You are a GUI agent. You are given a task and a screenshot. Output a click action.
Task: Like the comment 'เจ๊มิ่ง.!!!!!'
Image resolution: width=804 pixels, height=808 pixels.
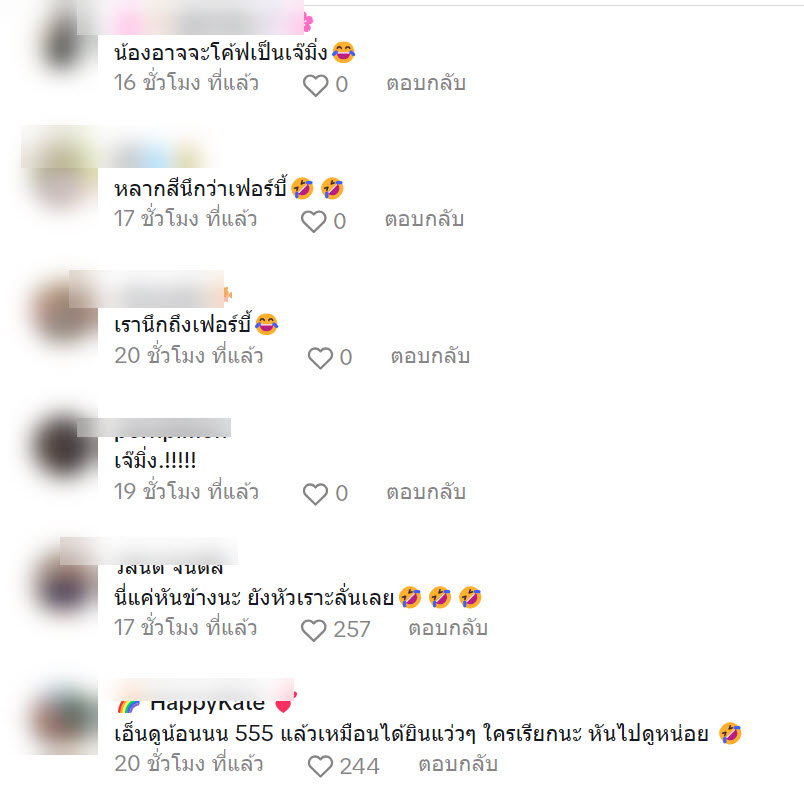point(316,493)
